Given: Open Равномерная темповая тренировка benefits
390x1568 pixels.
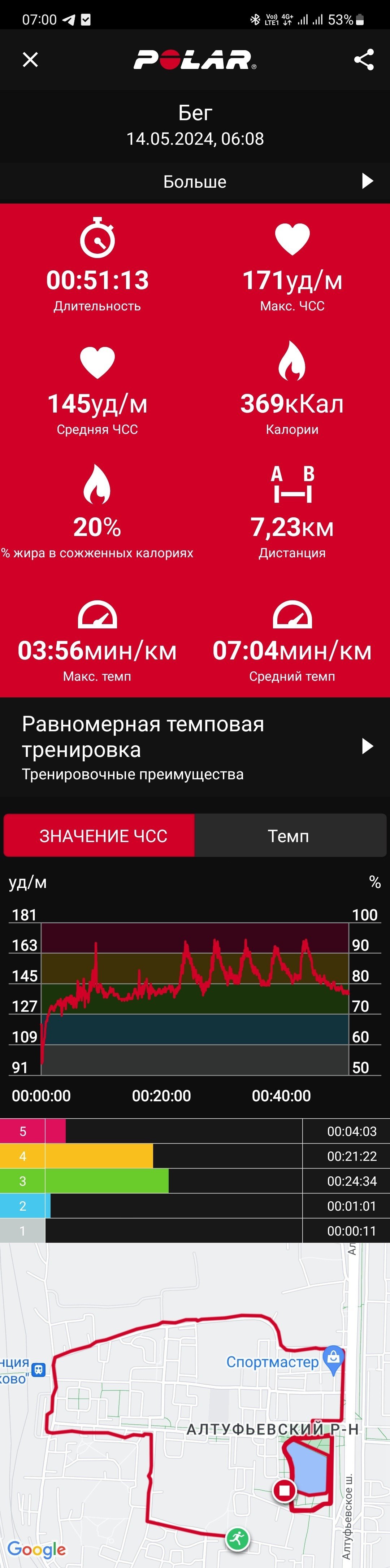Looking at the screenshot, I should pos(195,747).
